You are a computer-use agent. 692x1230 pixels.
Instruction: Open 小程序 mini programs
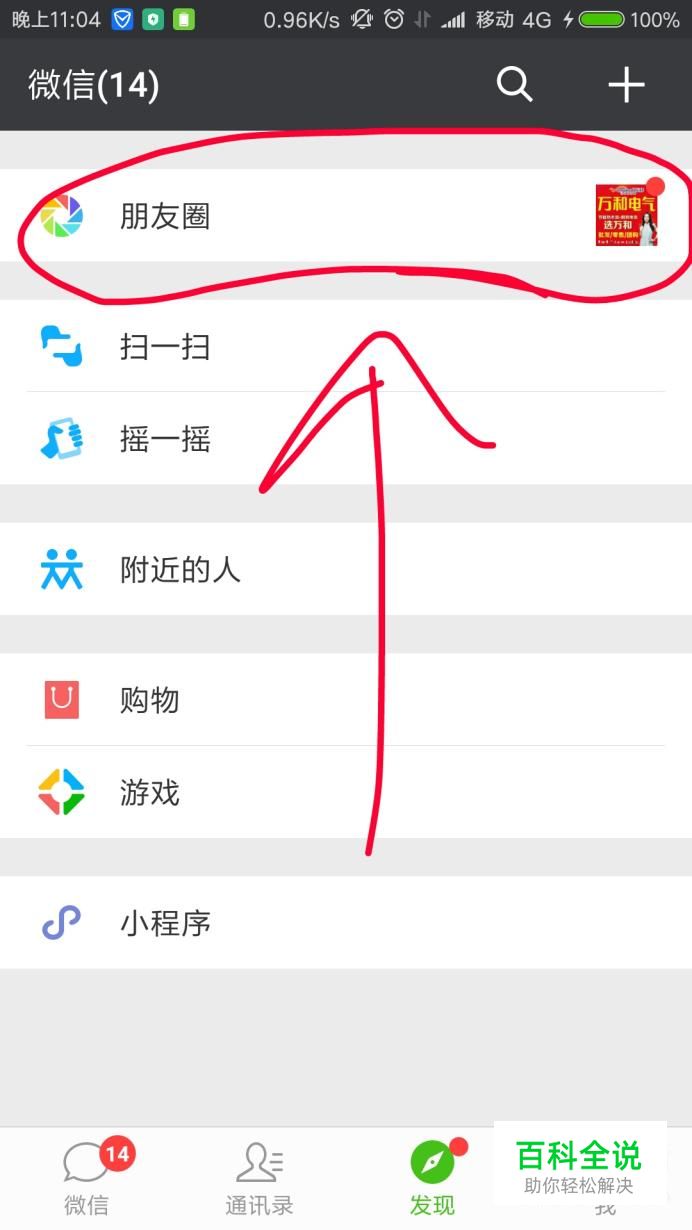point(165,923)
